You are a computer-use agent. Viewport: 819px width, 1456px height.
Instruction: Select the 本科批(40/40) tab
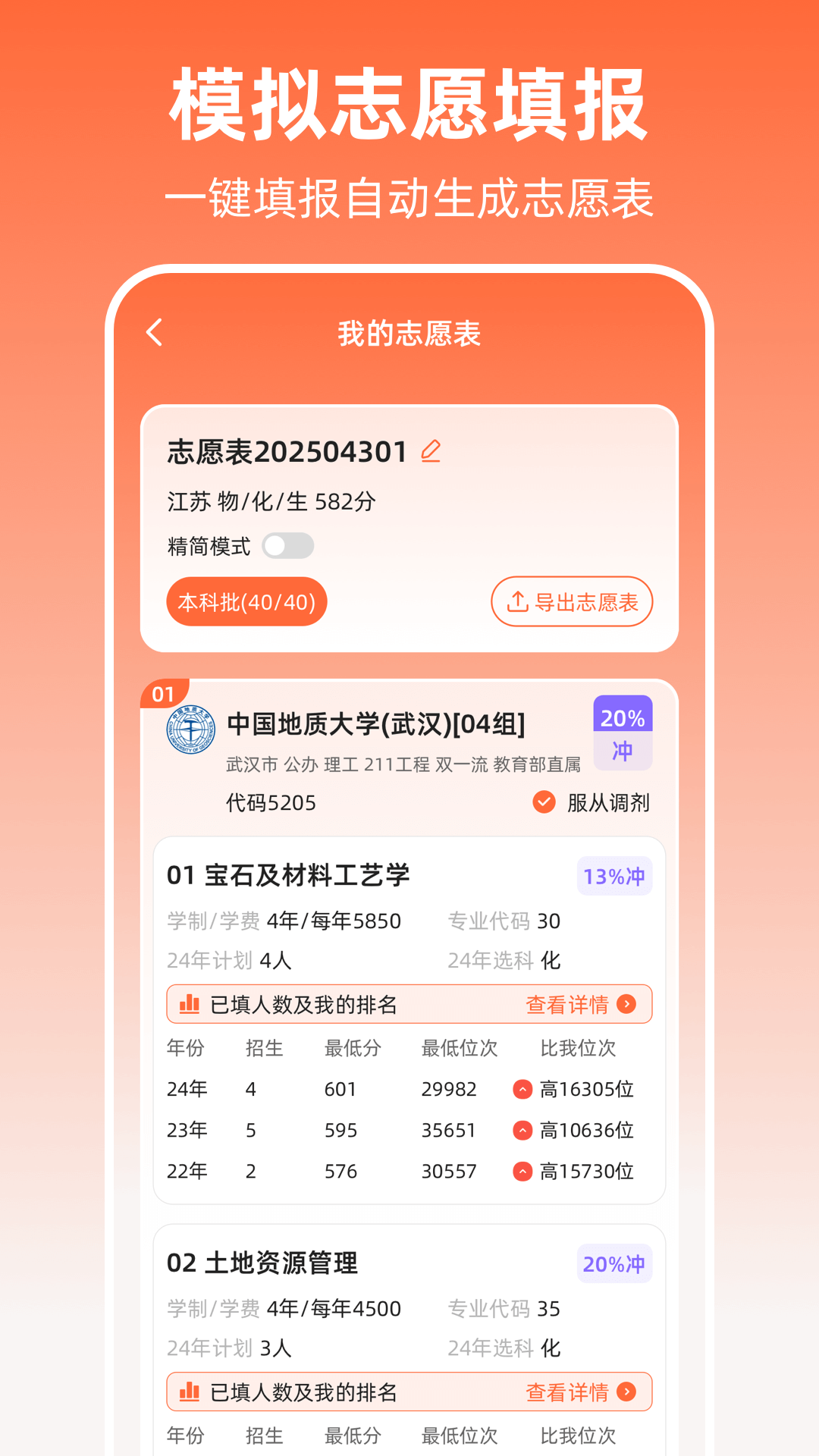pos(246,601)
